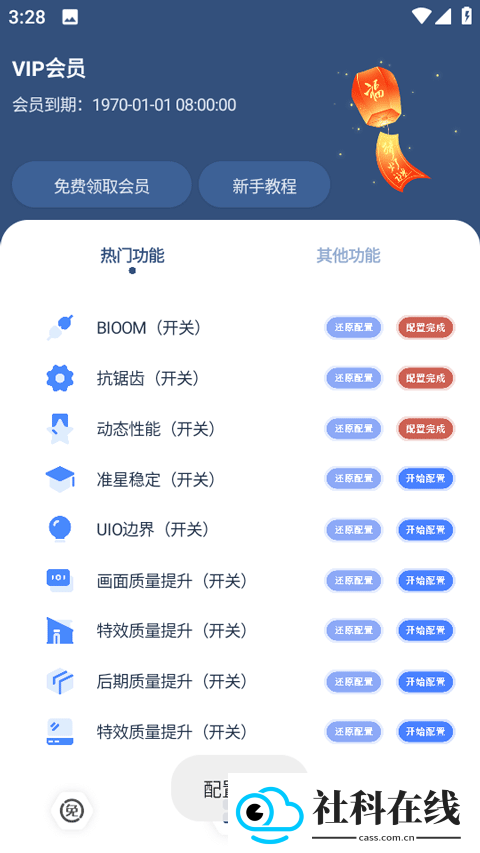Restore config for 画面质量提升
Viewport: 480px width, 853px height.
[354, 580]
